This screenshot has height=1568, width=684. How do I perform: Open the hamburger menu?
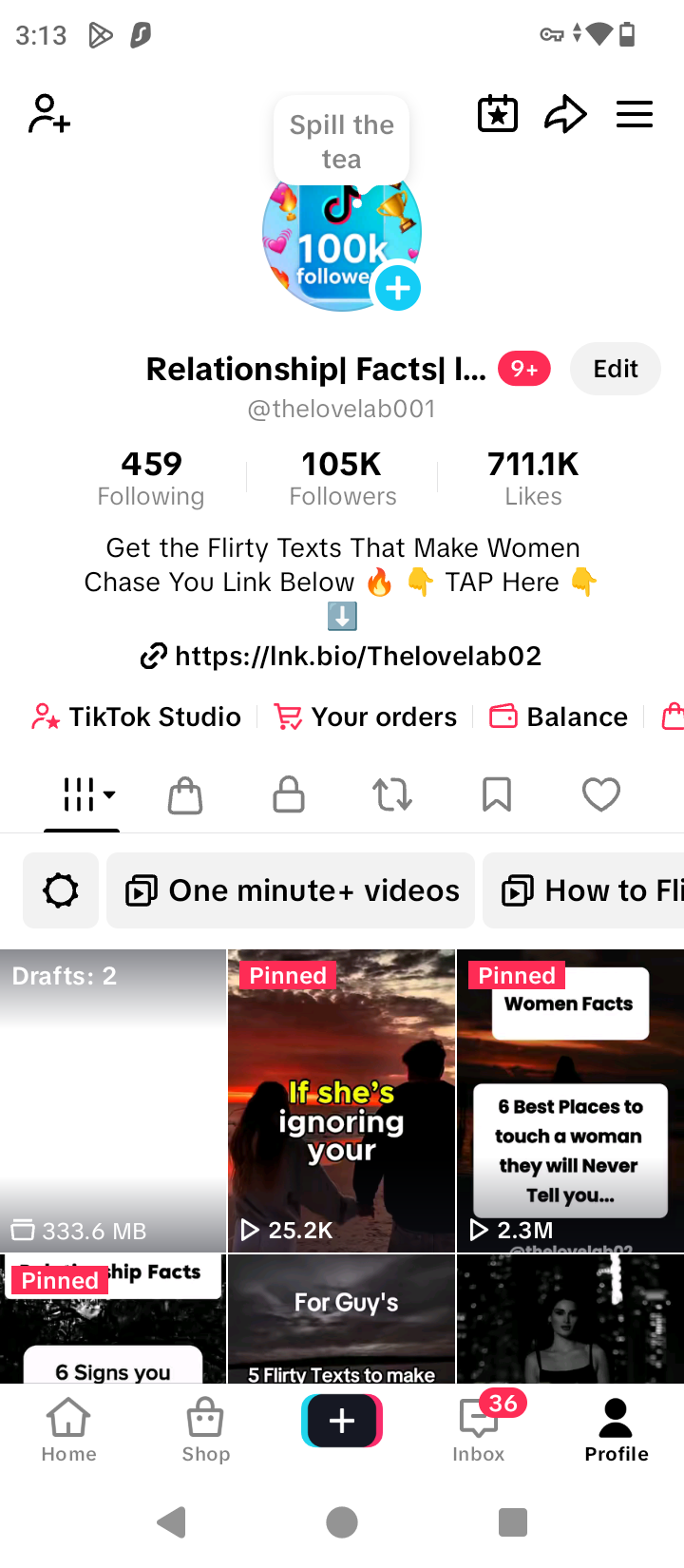coord(635,114)
